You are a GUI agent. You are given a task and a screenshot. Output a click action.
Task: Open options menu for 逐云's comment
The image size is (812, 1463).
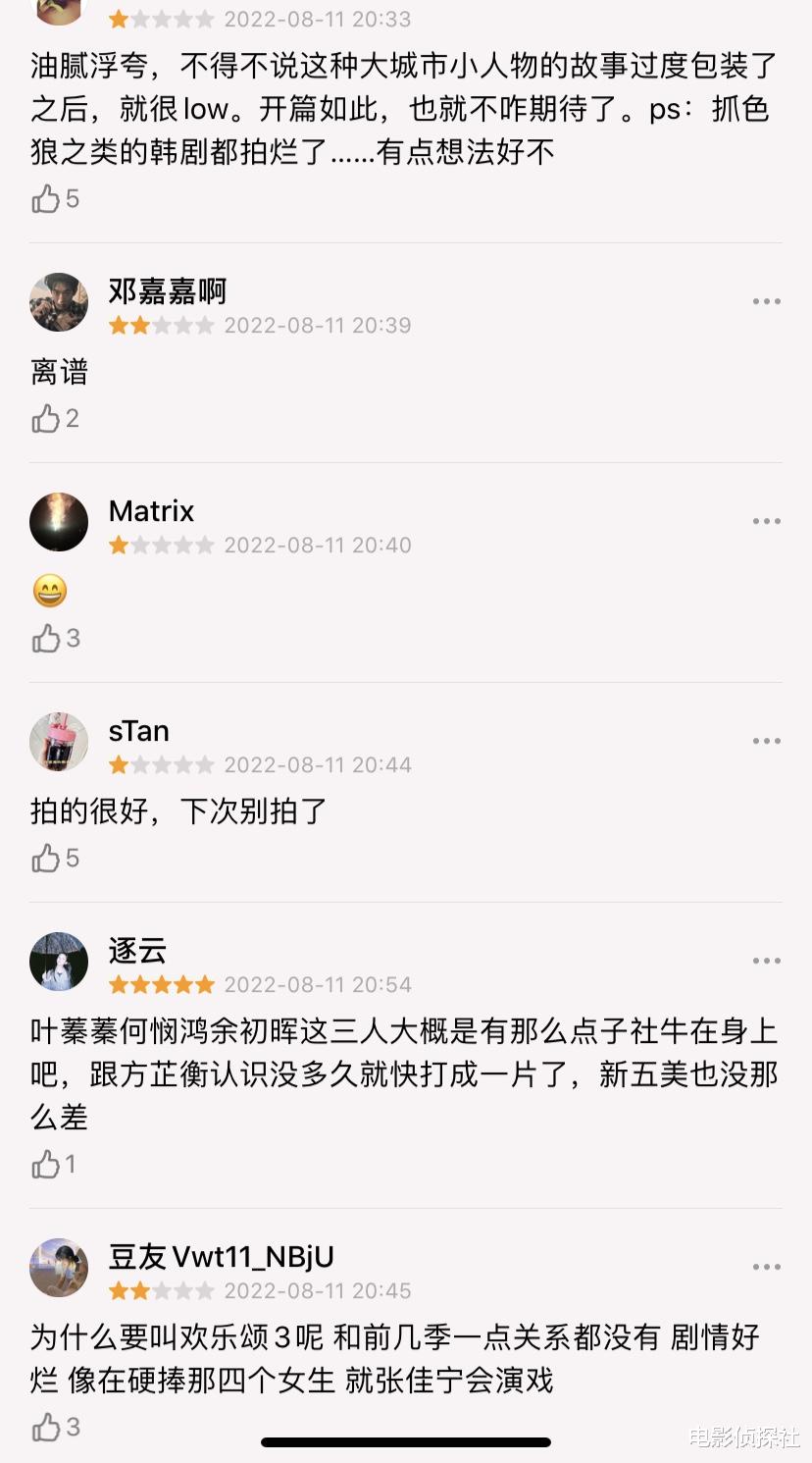(765, 961)
